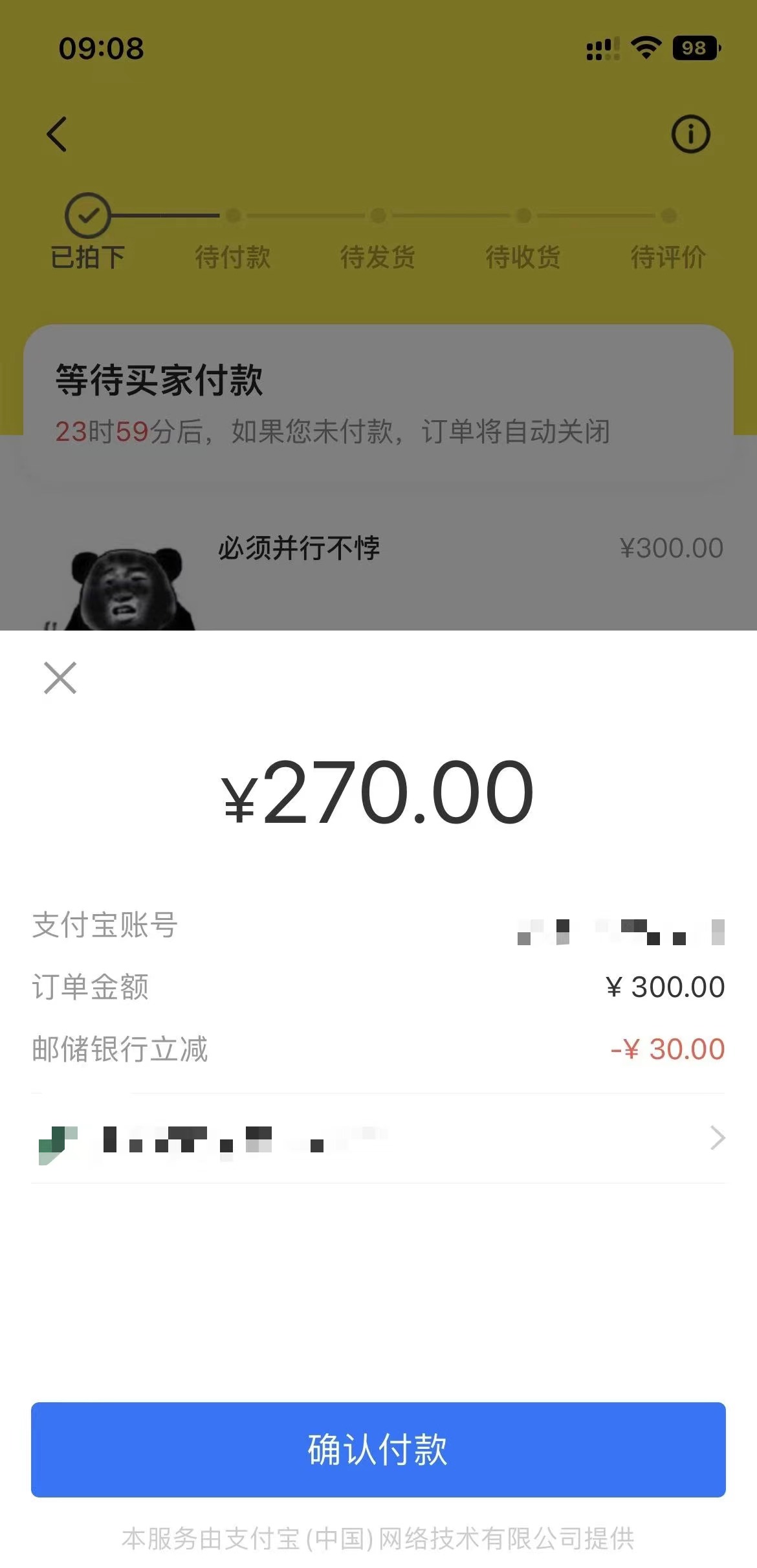This screenshot has width=757, height=1568.
Task: Open the order info icon
Action: 690,134
